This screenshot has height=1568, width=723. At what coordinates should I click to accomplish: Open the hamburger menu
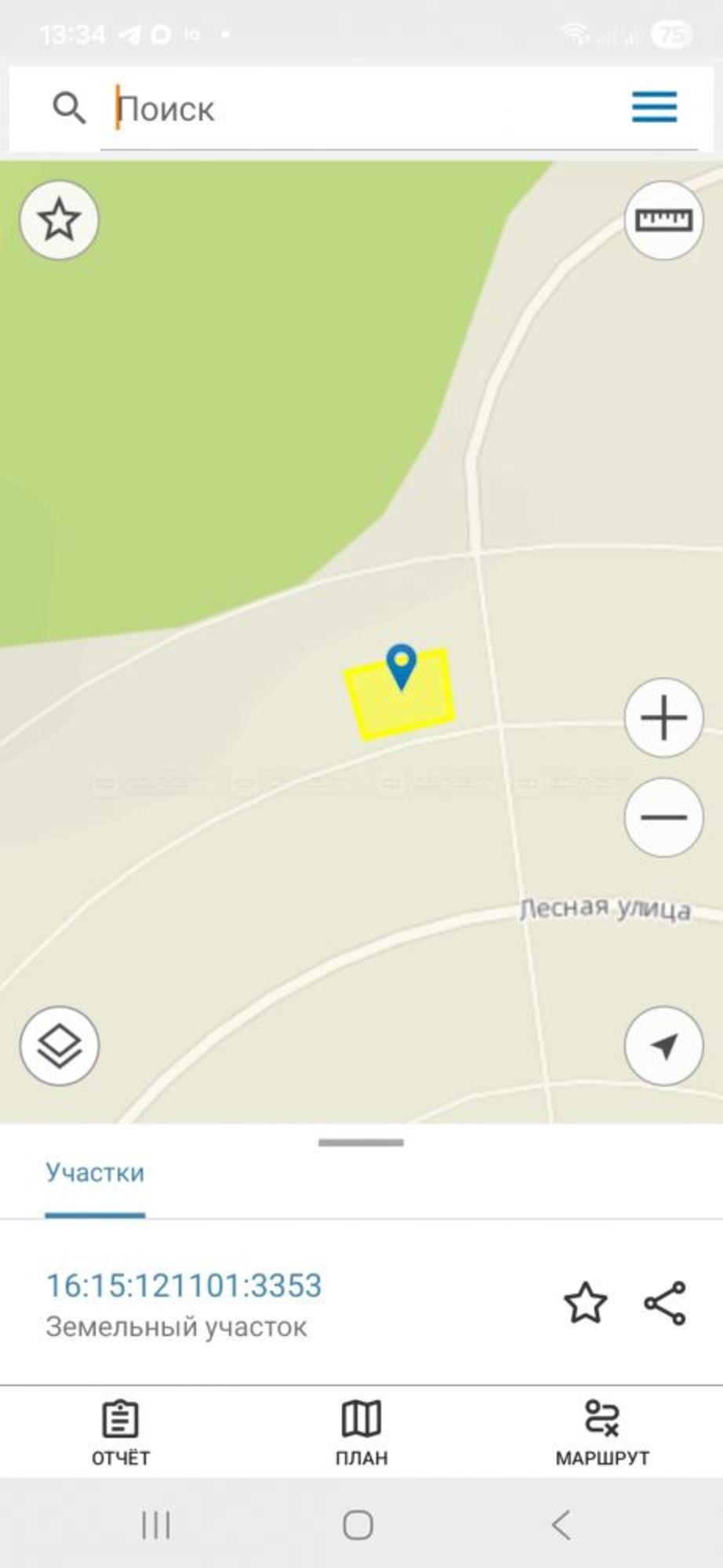(x=654, y=107)
